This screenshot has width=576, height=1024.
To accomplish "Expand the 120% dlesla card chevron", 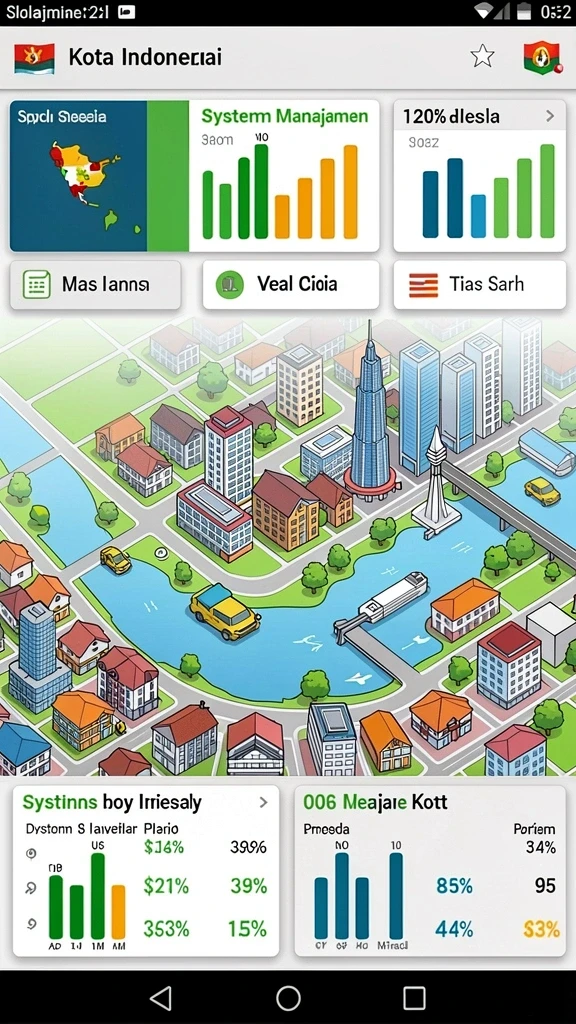I will coord(550,116).
